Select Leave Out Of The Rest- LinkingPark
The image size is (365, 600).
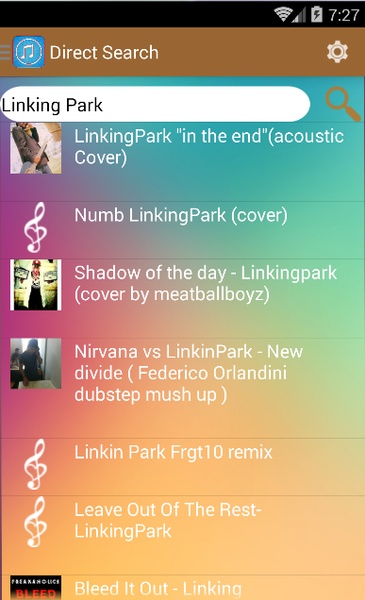[182, 535]
